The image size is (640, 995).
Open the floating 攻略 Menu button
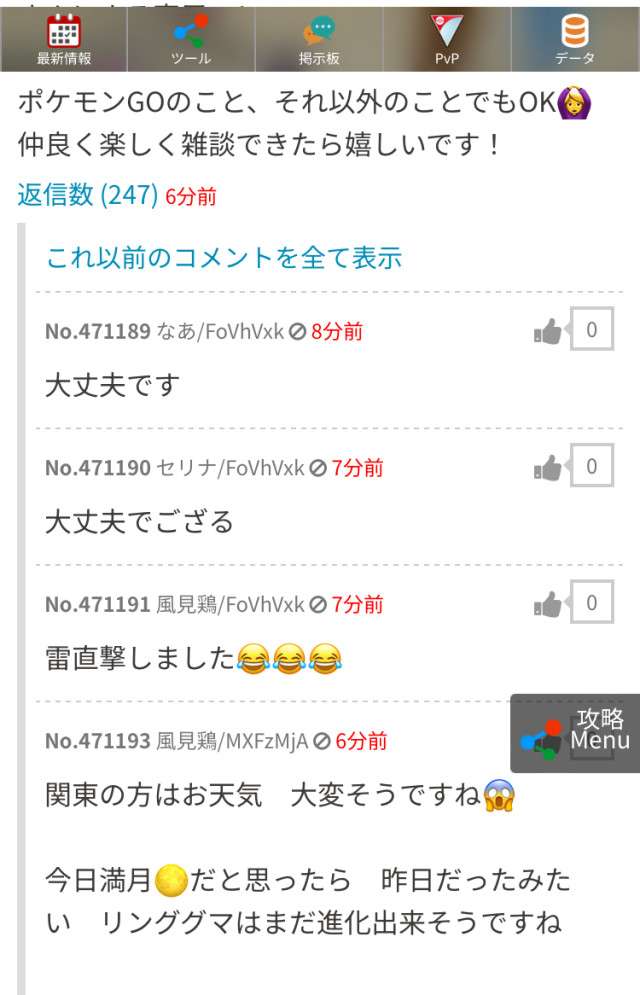click(576, 734)
